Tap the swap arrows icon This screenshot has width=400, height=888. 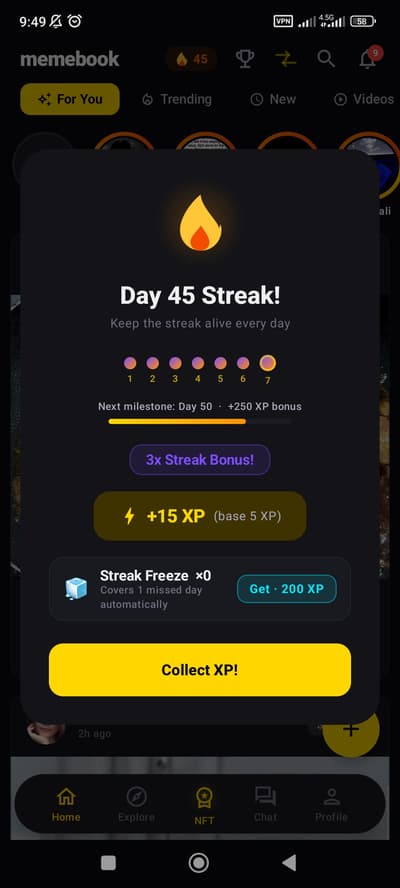(286, 59)
